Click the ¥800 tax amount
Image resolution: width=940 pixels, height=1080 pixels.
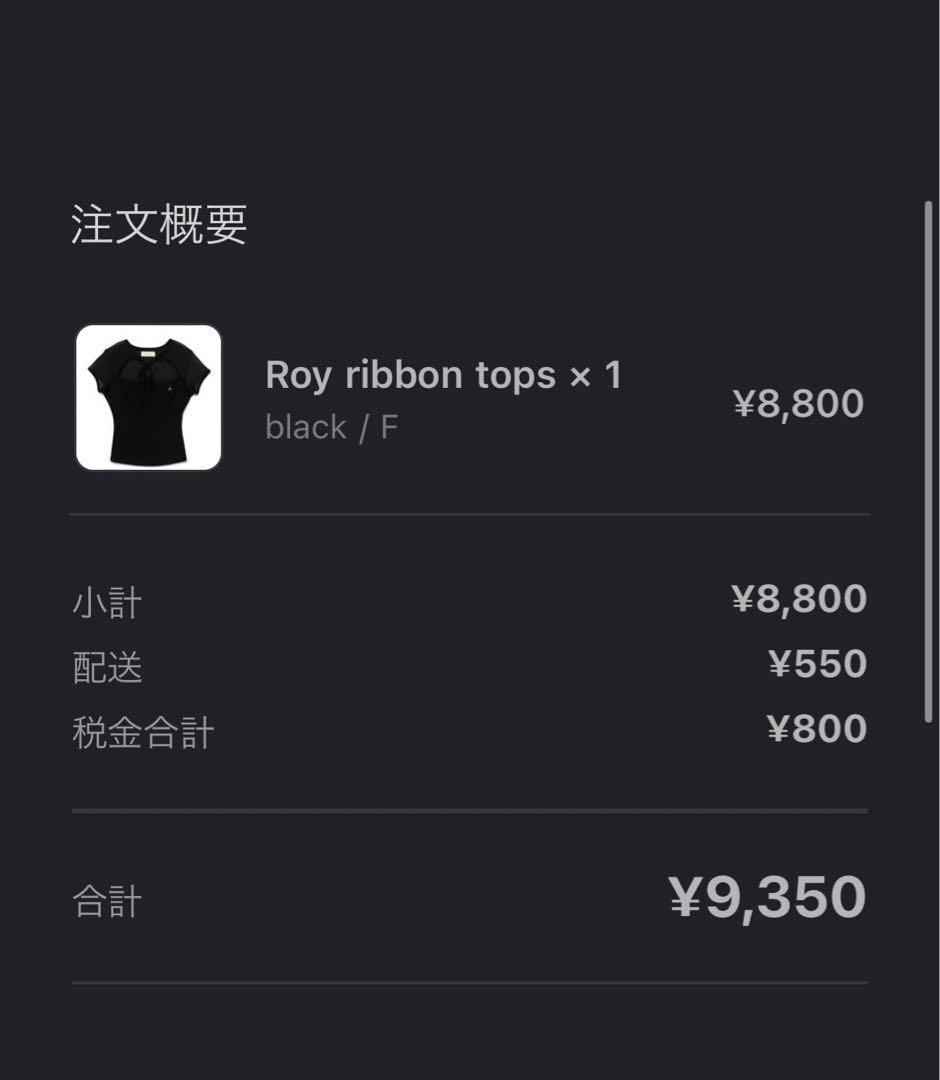click(814, 728)
